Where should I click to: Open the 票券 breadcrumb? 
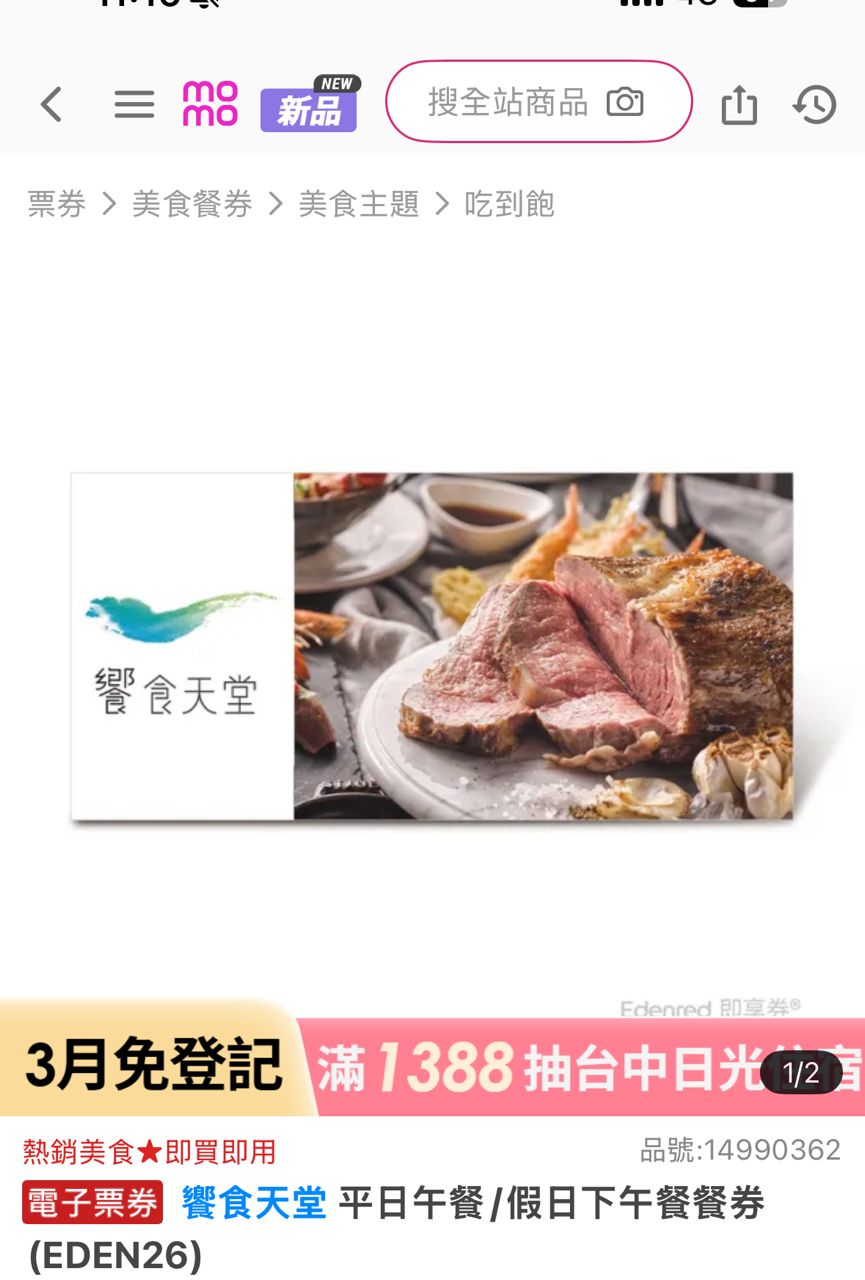(x=56, y=205)
